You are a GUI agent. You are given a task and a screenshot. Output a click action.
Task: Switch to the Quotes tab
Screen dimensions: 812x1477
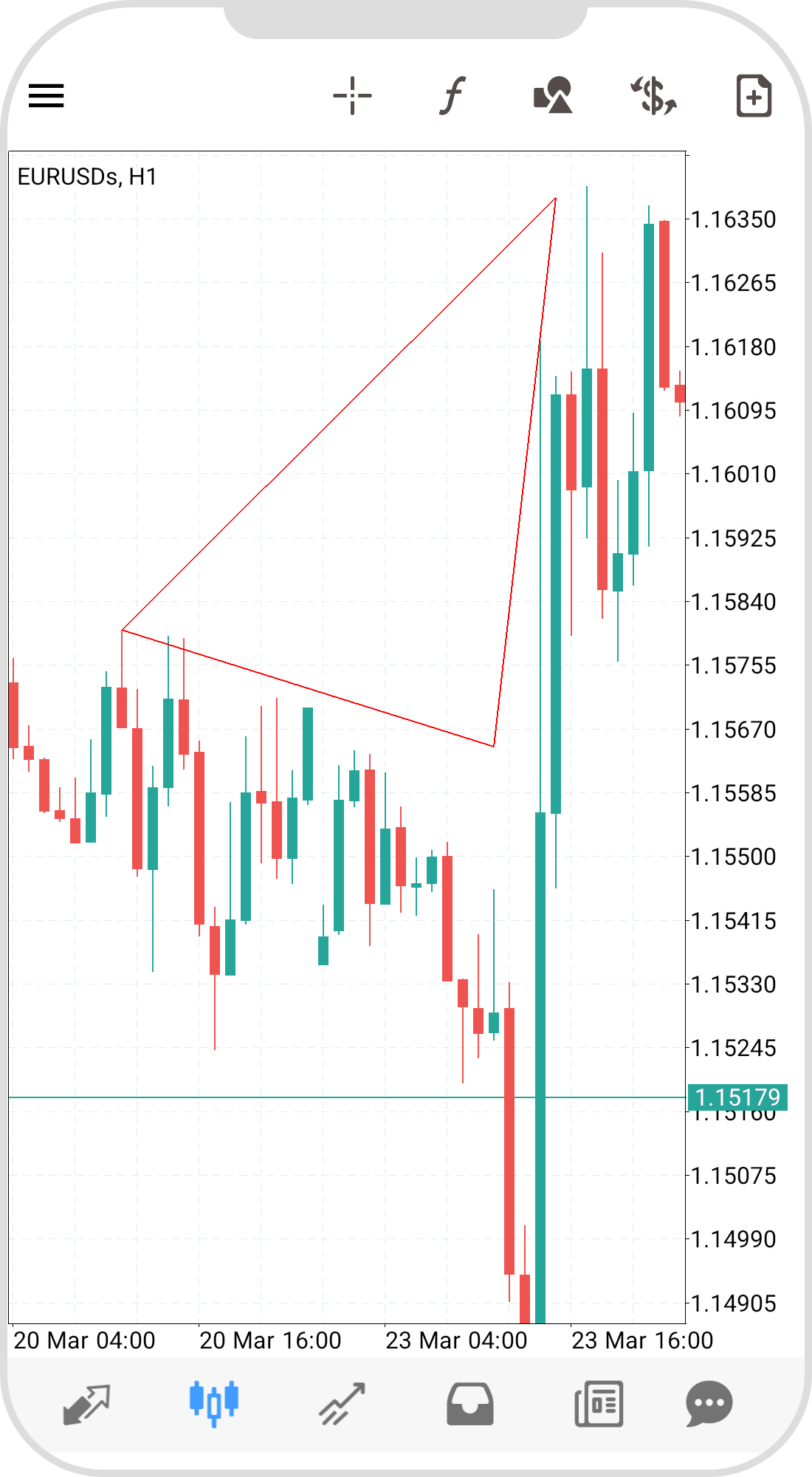pos(86,1403)
